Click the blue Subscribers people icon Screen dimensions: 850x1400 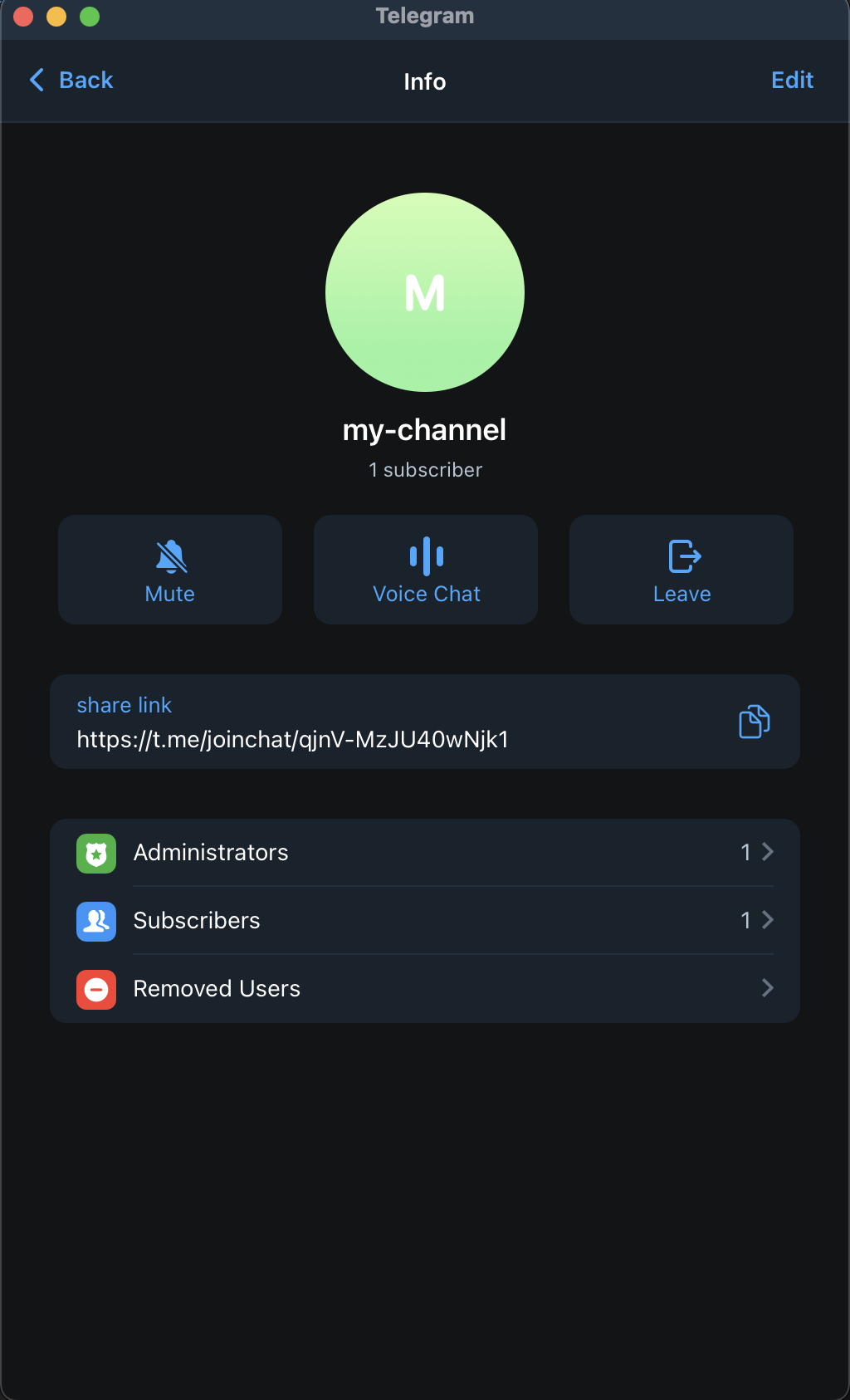(x=95, y=920)
